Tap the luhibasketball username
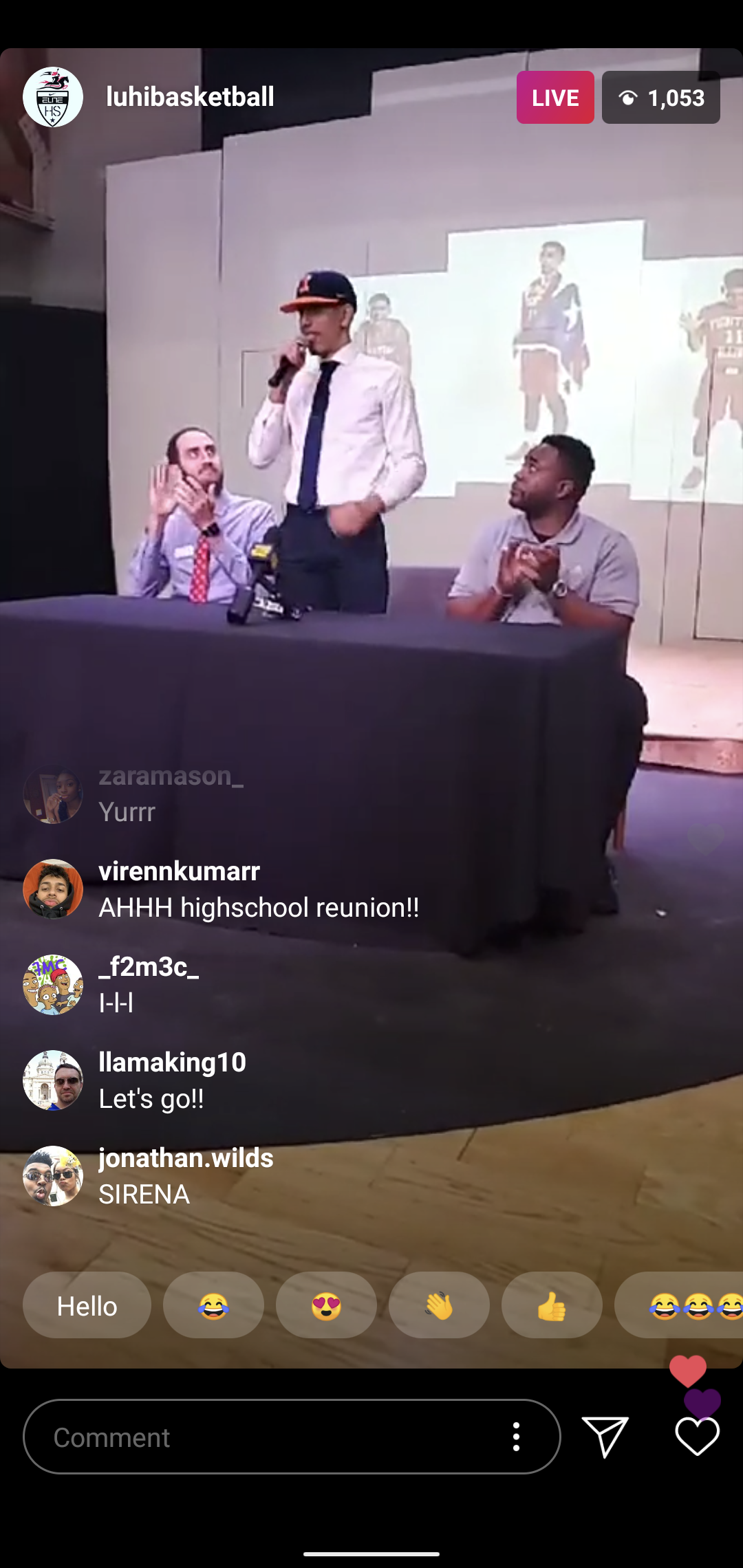This screenshot has width=743, height=1568. [190, 97]
